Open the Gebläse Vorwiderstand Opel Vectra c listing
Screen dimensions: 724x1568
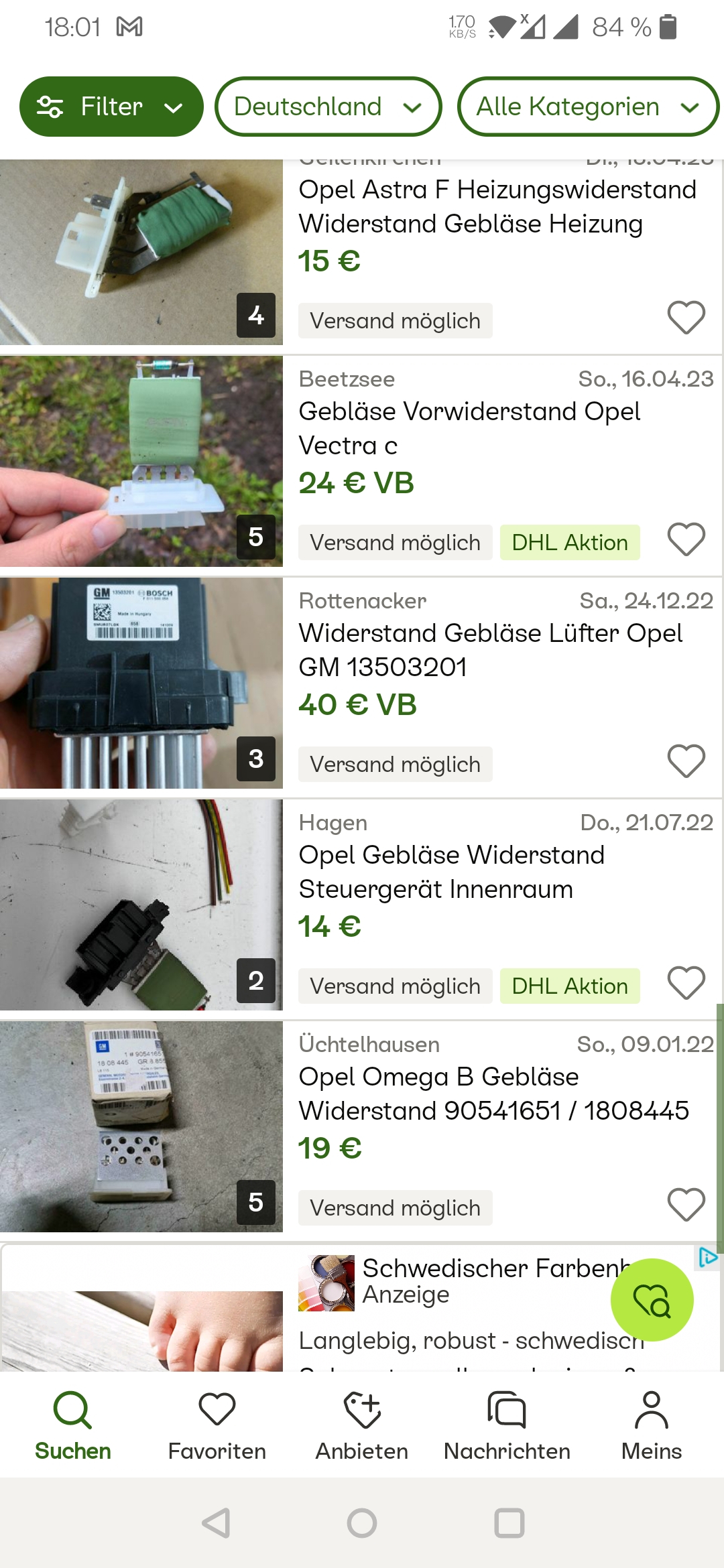[469, 428]
